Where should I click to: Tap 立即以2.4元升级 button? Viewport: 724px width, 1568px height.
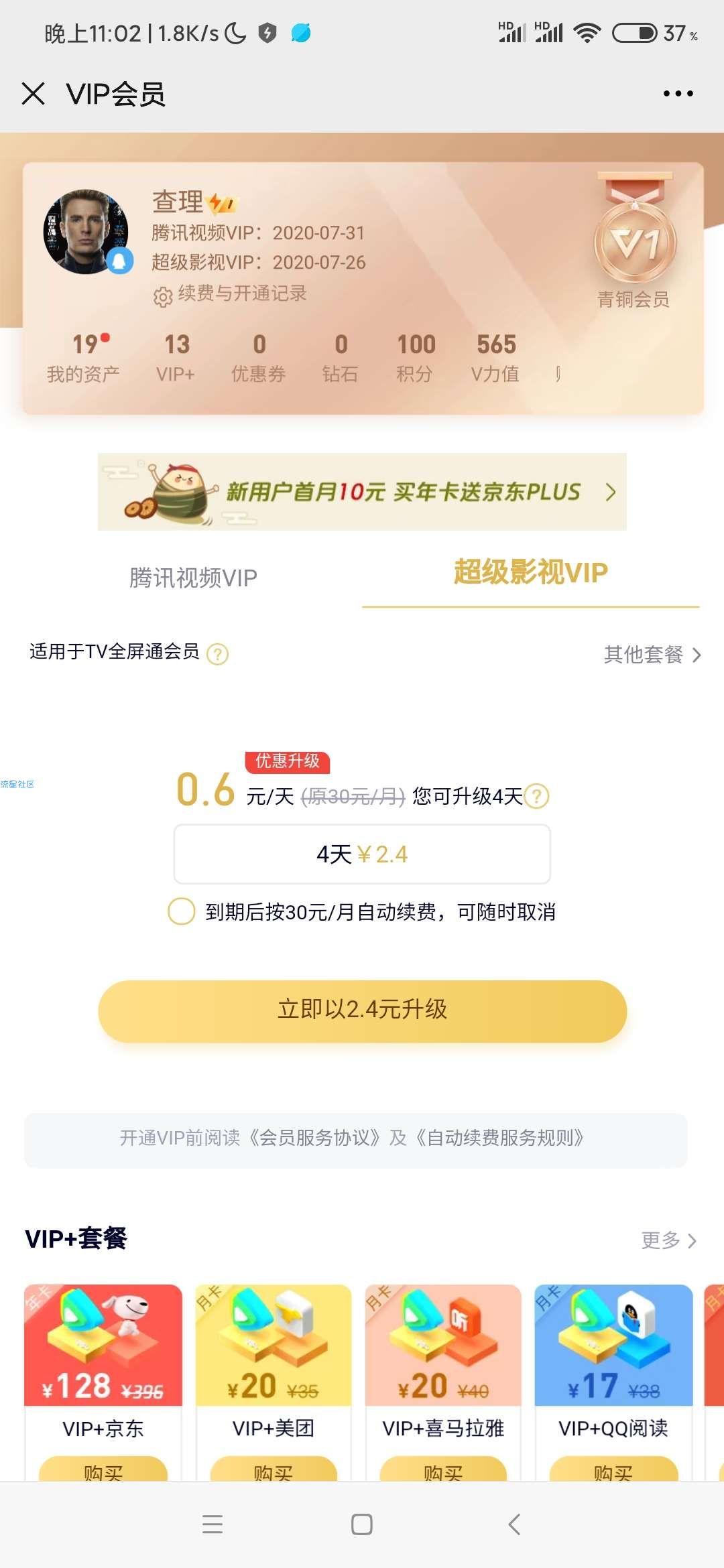click(362, 1010)
